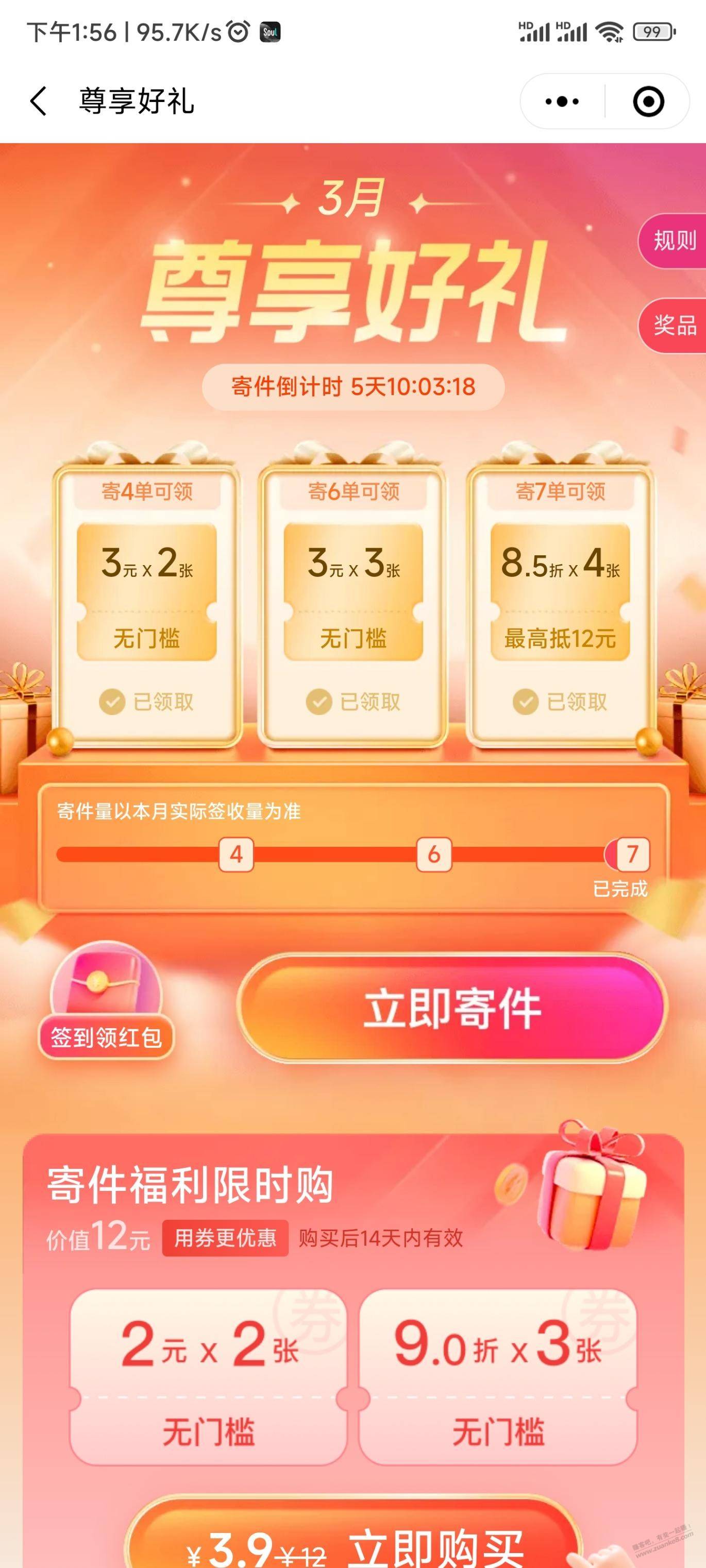The height and width of the screenshot is (1568, 706).
Task: Open the 奖品 prizes tab
Action: point(675,326)
